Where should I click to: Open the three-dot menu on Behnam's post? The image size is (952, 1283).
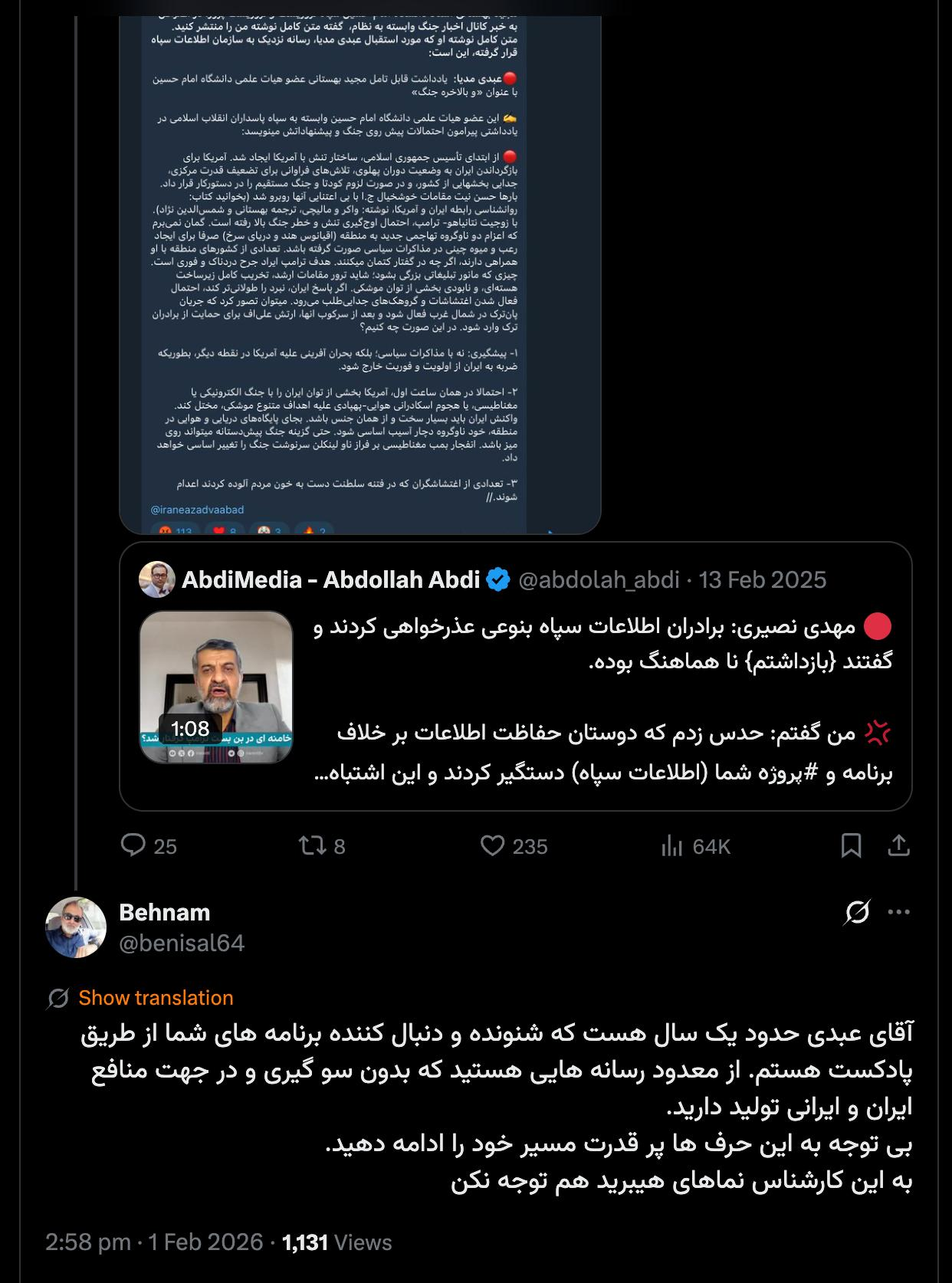click(x=898, y=912)
